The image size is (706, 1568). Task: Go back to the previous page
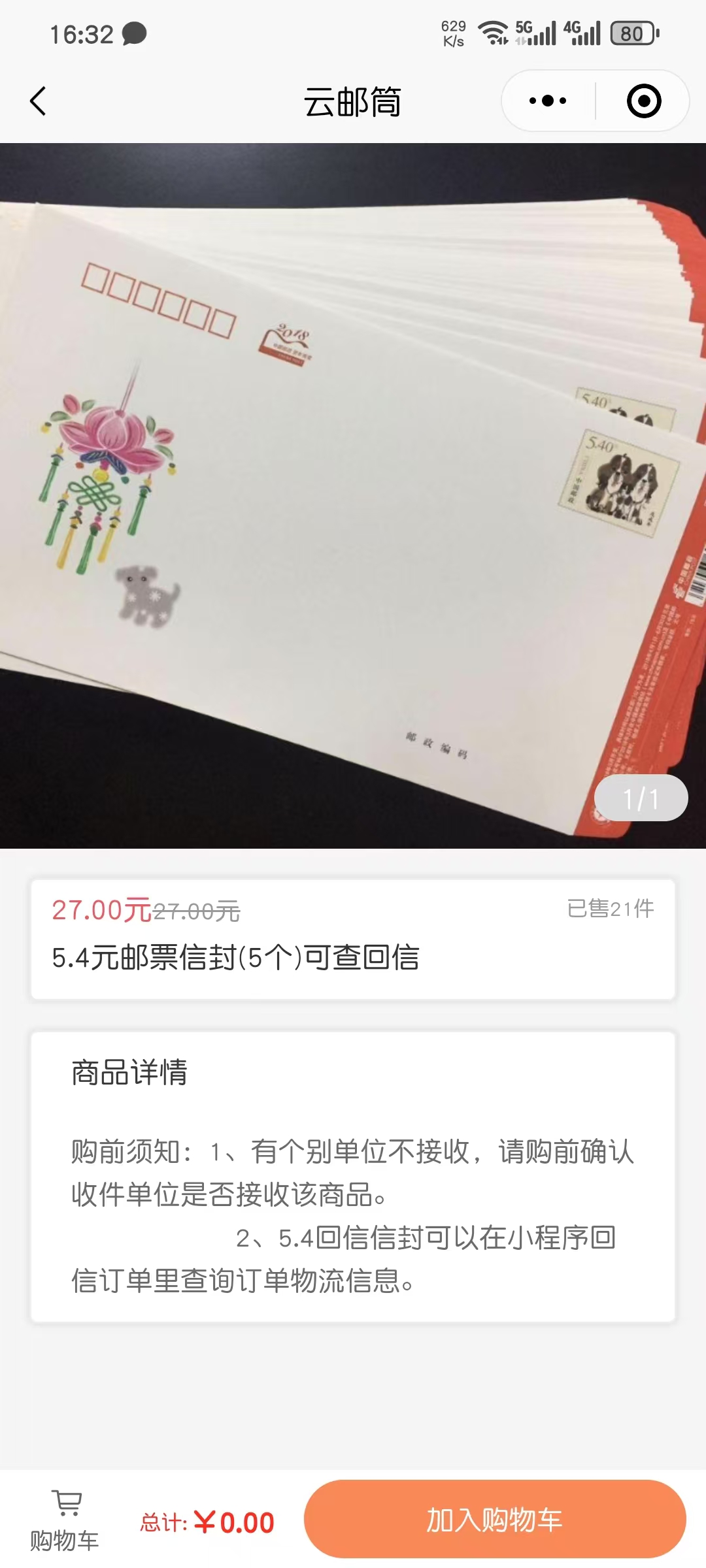tap(38, 101)
